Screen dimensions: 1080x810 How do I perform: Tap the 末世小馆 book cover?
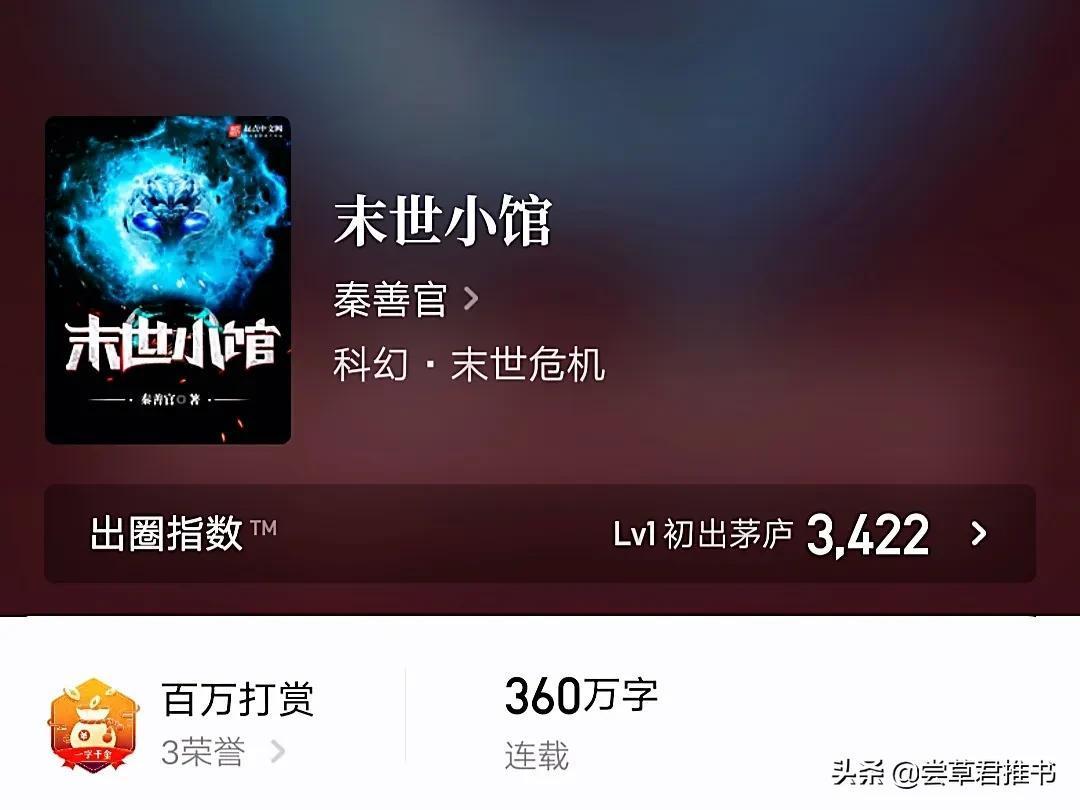[168, 280]
